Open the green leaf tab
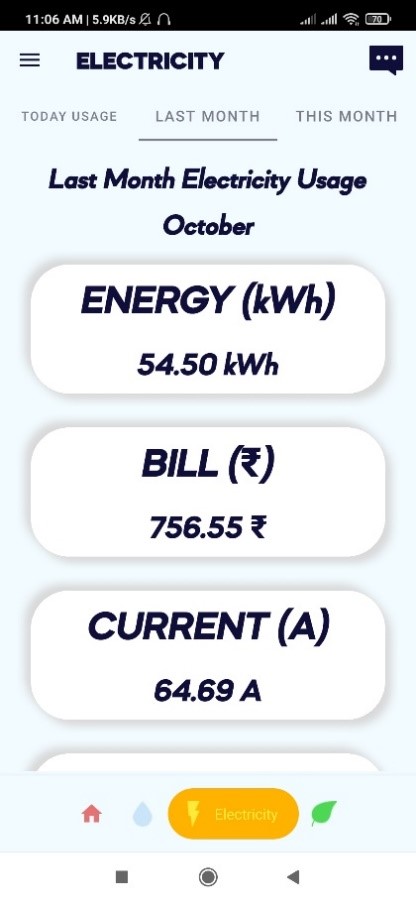416x902 pixels. (x=324, y=813)
